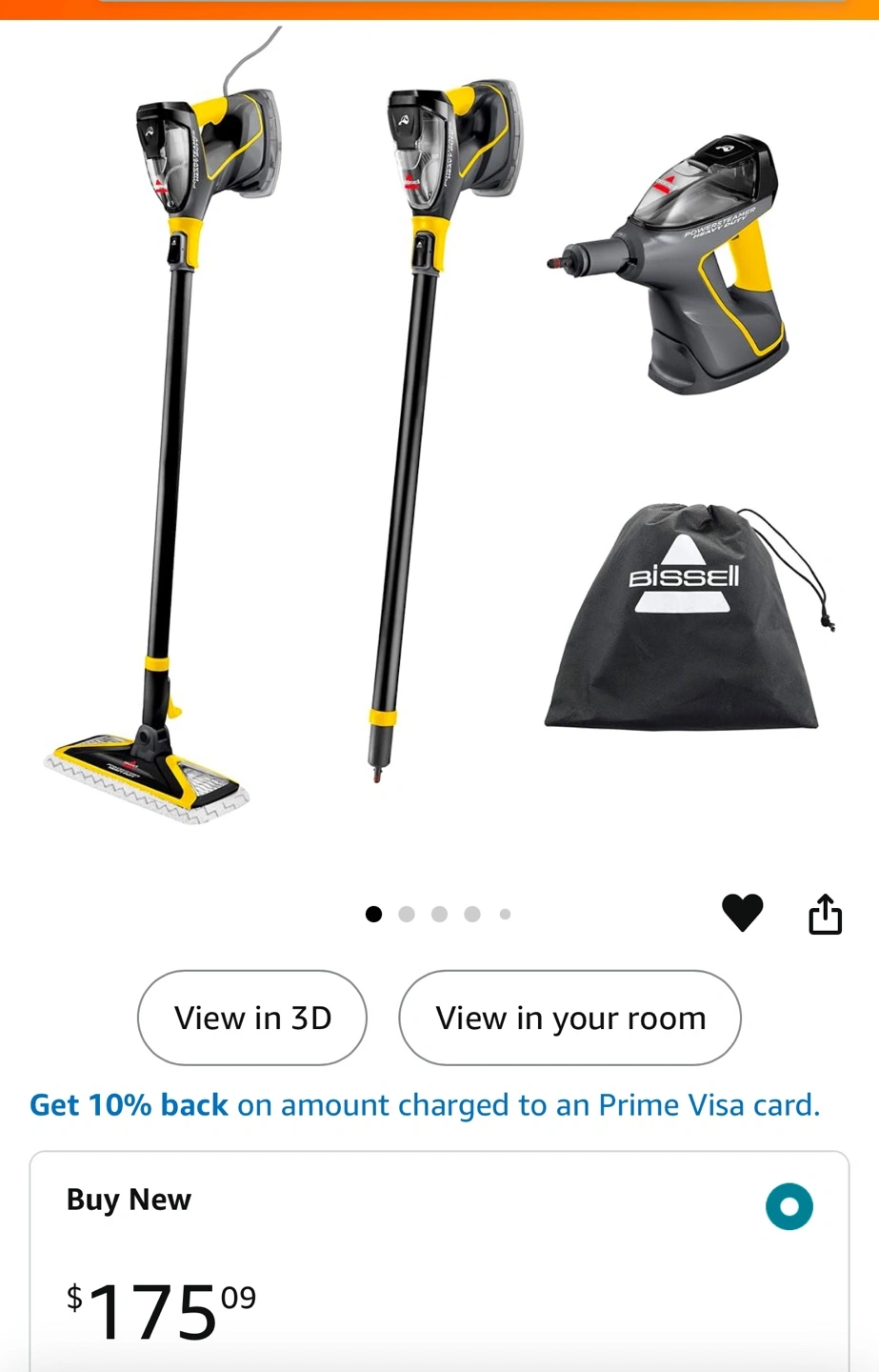The height and width of the screenshot is (1372, 879).
Task: Jump to second image via page dots
Action: (x=407, y=915)
